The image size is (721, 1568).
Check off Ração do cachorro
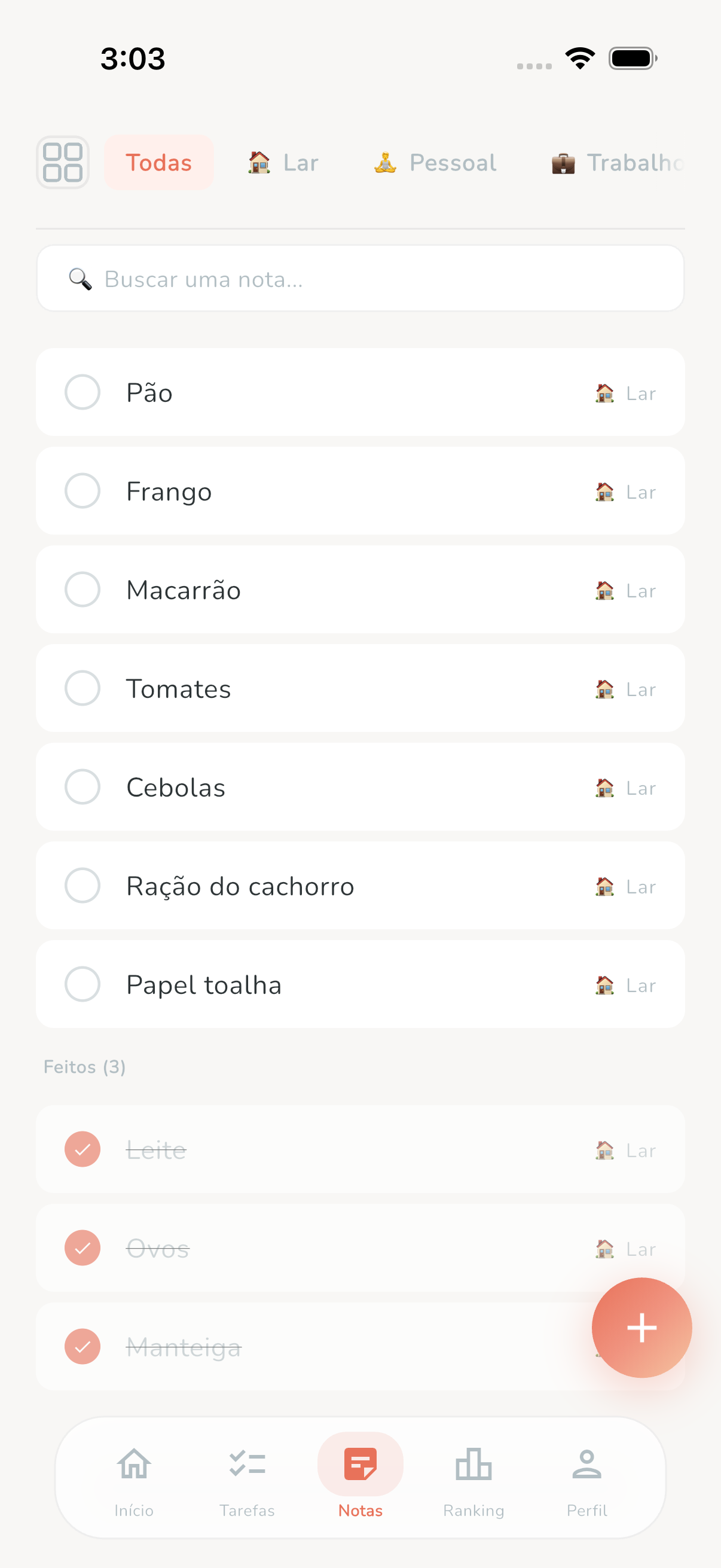pos(82,886)
